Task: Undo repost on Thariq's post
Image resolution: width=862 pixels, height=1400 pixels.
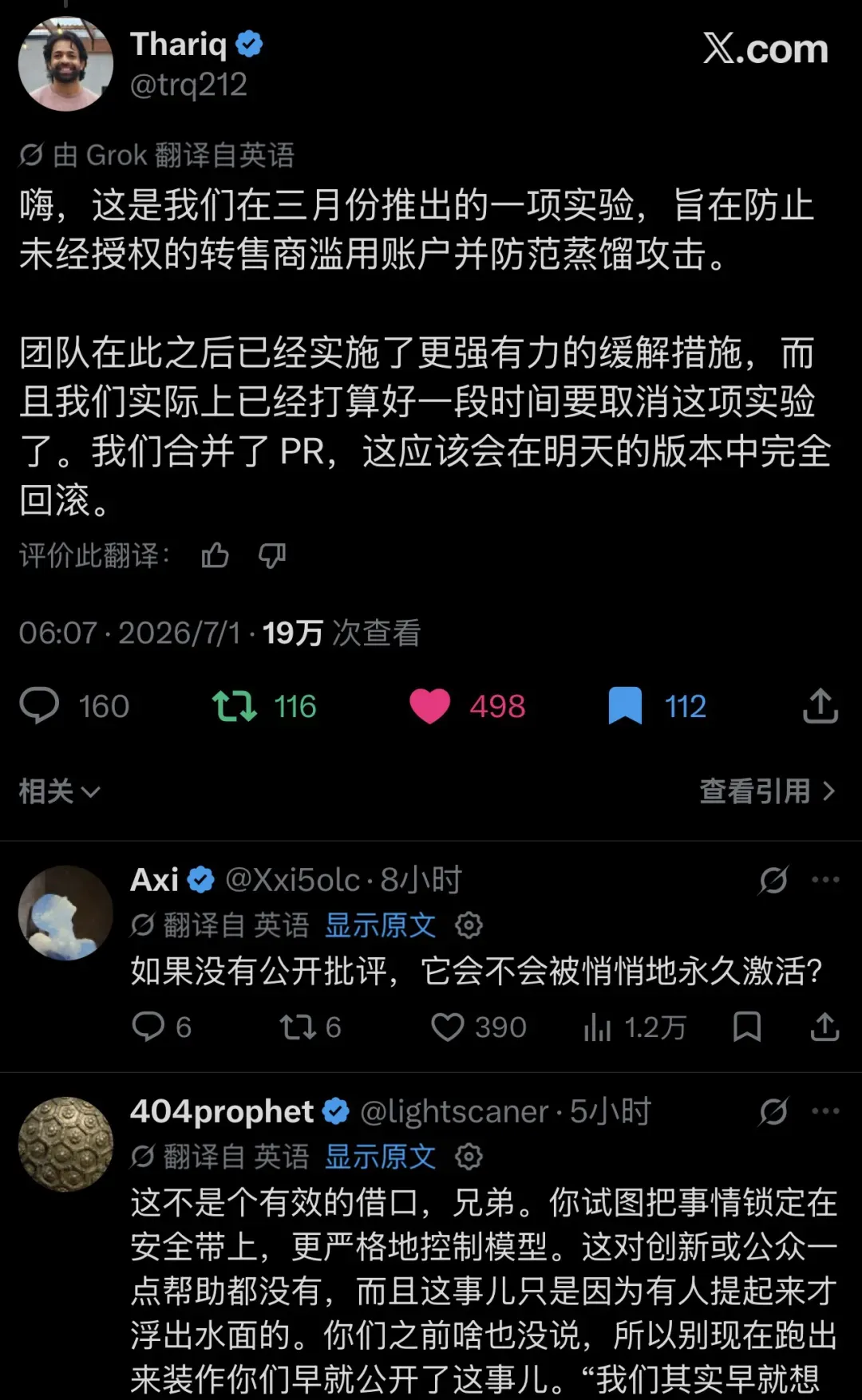Action: point(234,707)
